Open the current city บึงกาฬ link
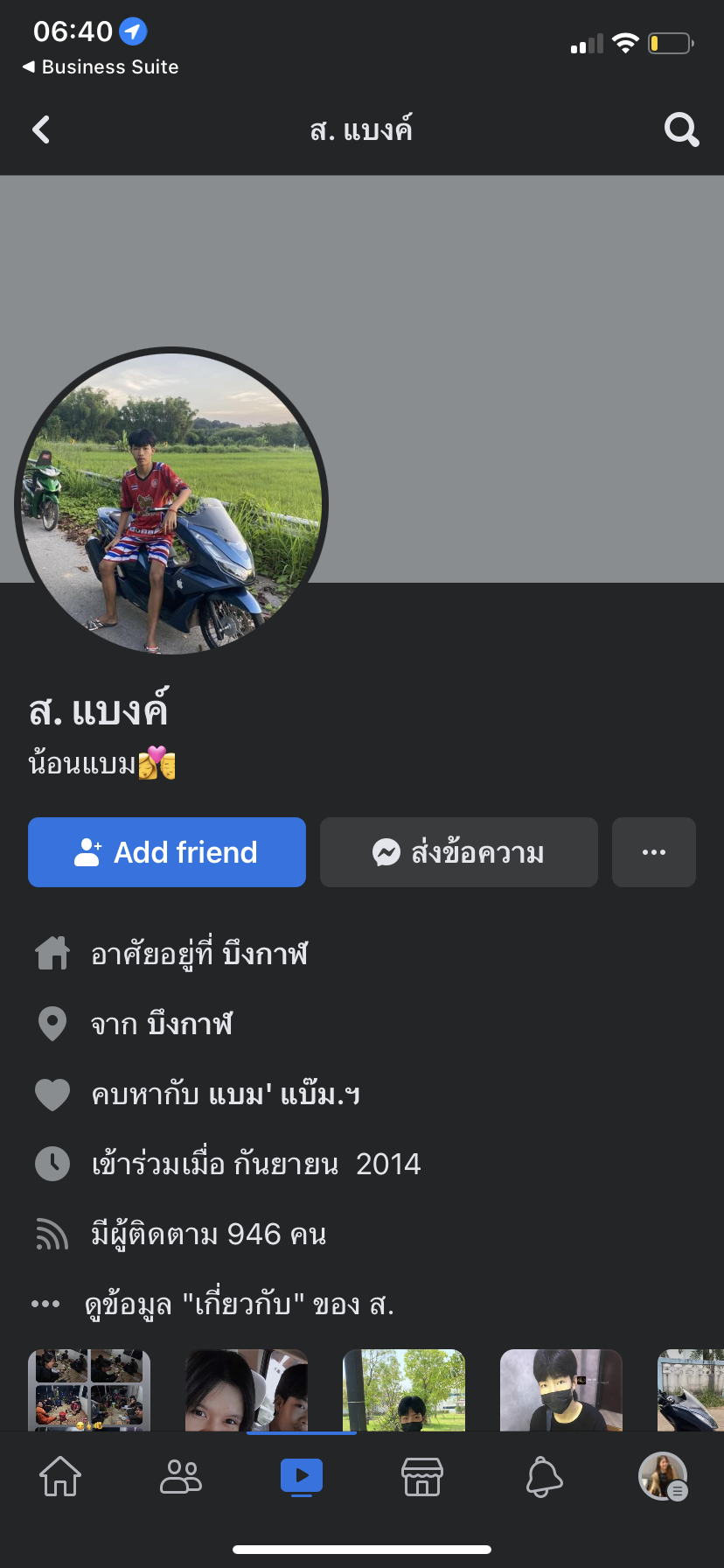 pyautogui.click(x=265, y=955)
